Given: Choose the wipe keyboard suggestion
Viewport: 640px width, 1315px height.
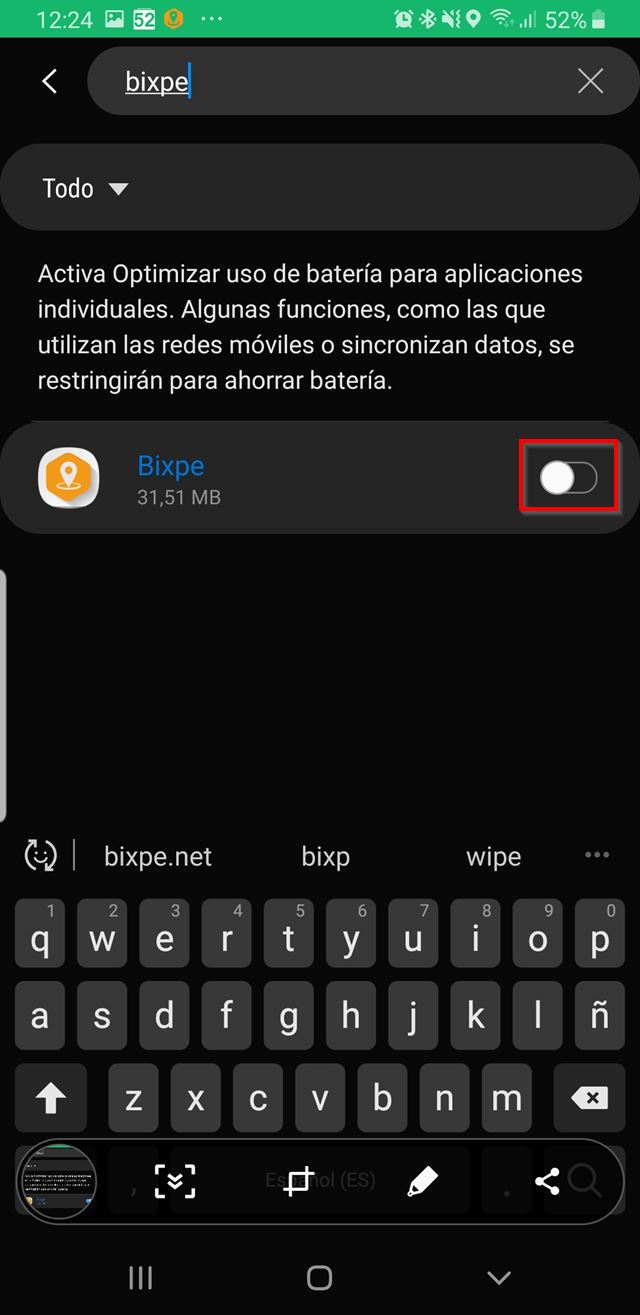Looking at the screenshot, I should pos(493,857).
